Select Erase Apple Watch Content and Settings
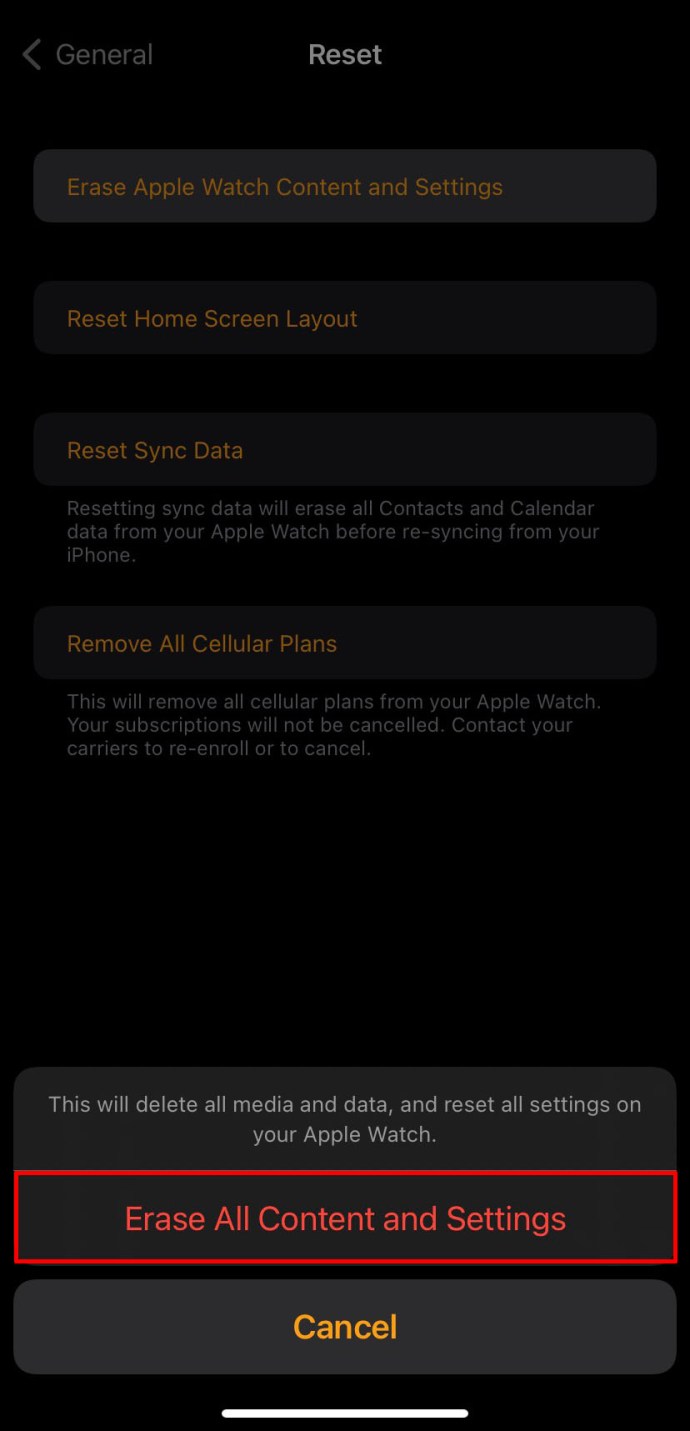The height and width of the screenshot is (1431, 690). pyautogui.click(x=345, y=186)
